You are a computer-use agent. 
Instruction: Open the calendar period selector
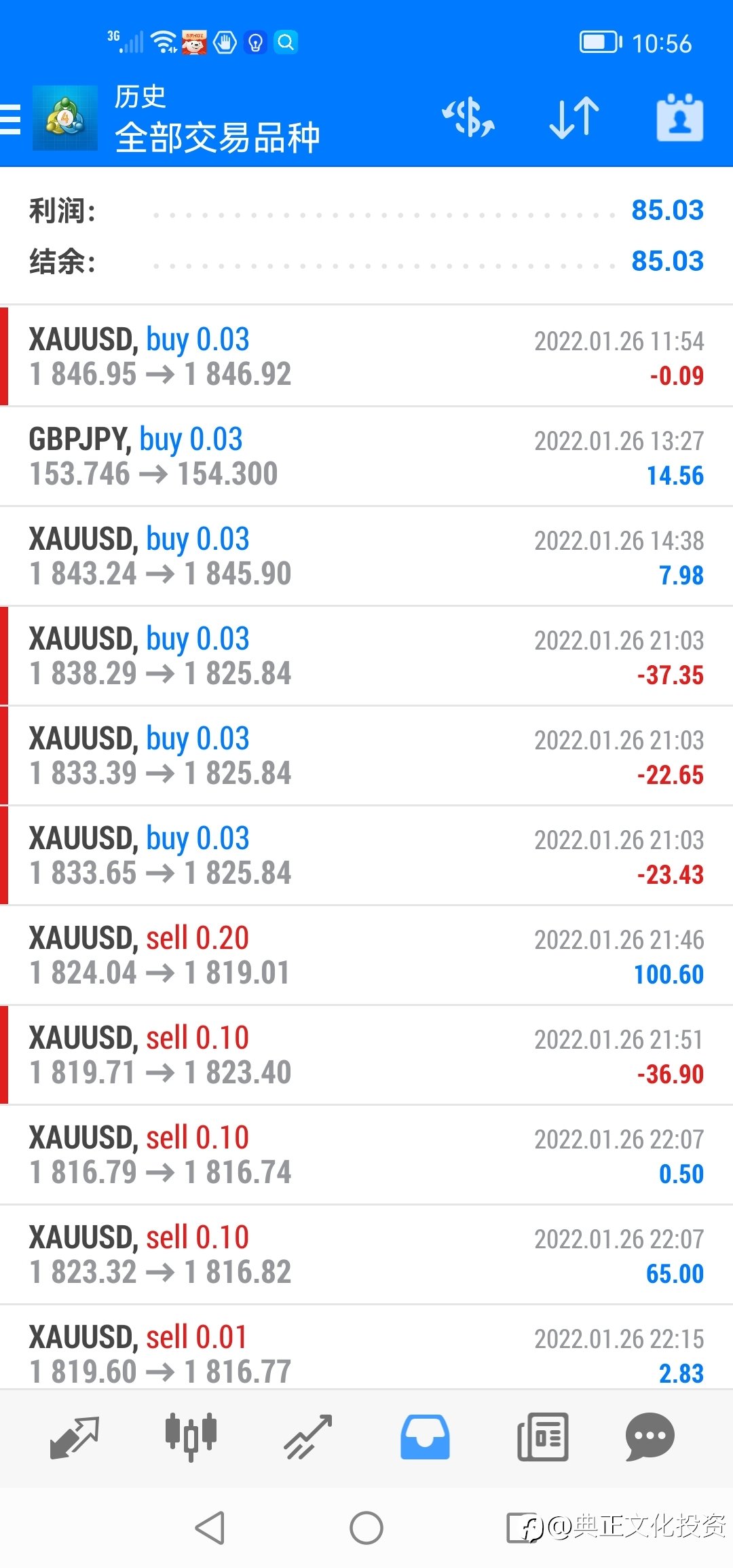coord(679,118)
